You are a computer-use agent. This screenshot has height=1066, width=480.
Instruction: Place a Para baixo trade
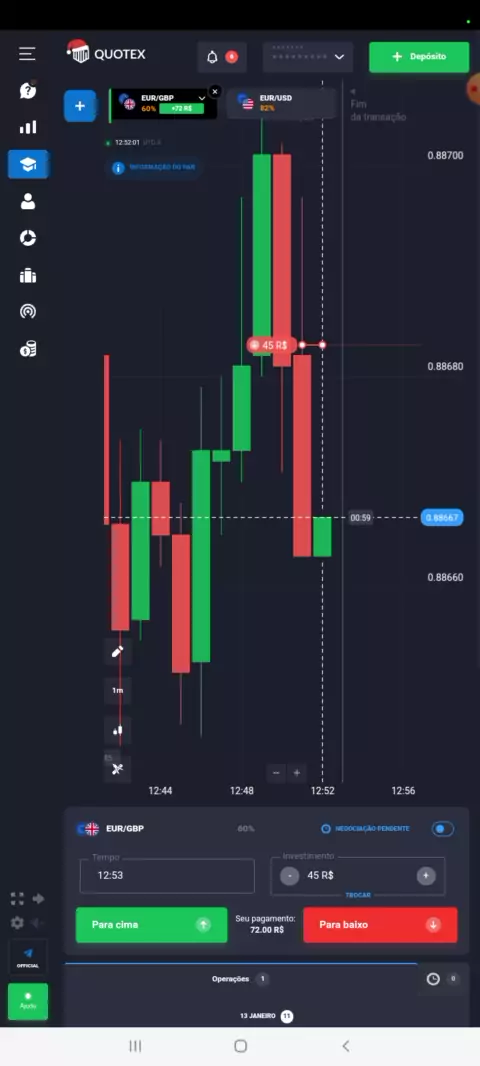click(x=380, y=925)
